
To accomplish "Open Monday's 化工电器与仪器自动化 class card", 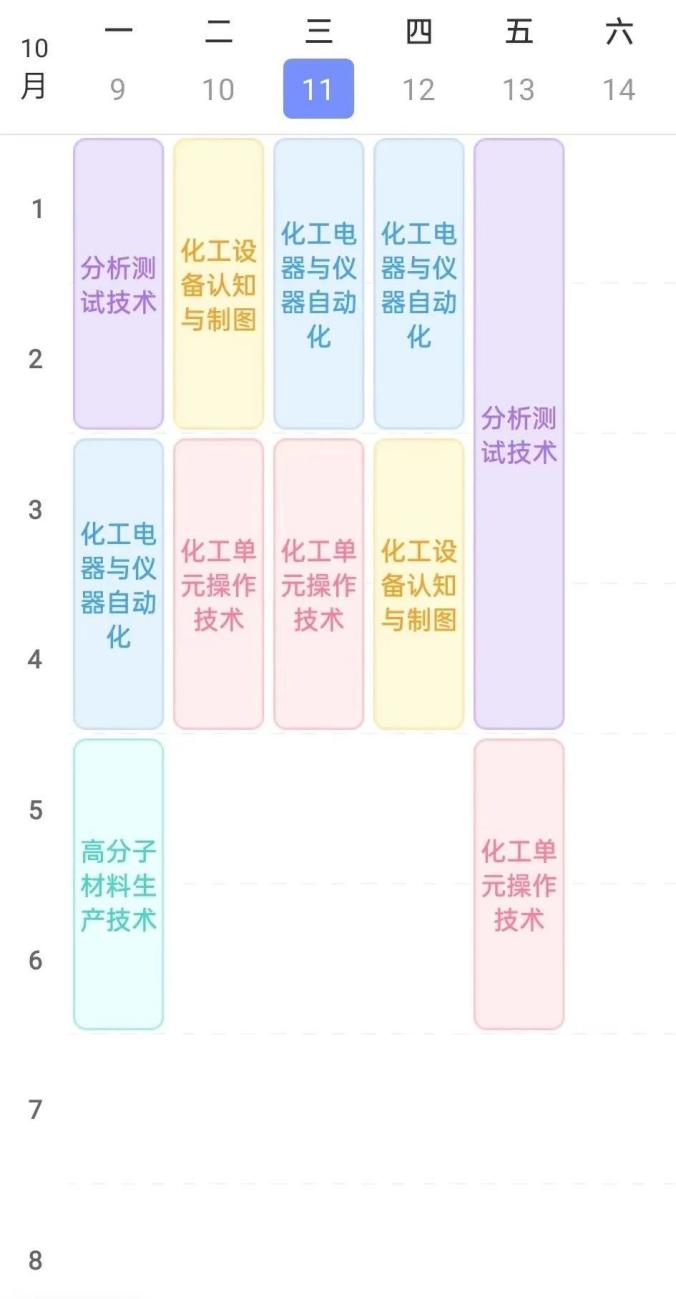I will (x=118, y=584).
